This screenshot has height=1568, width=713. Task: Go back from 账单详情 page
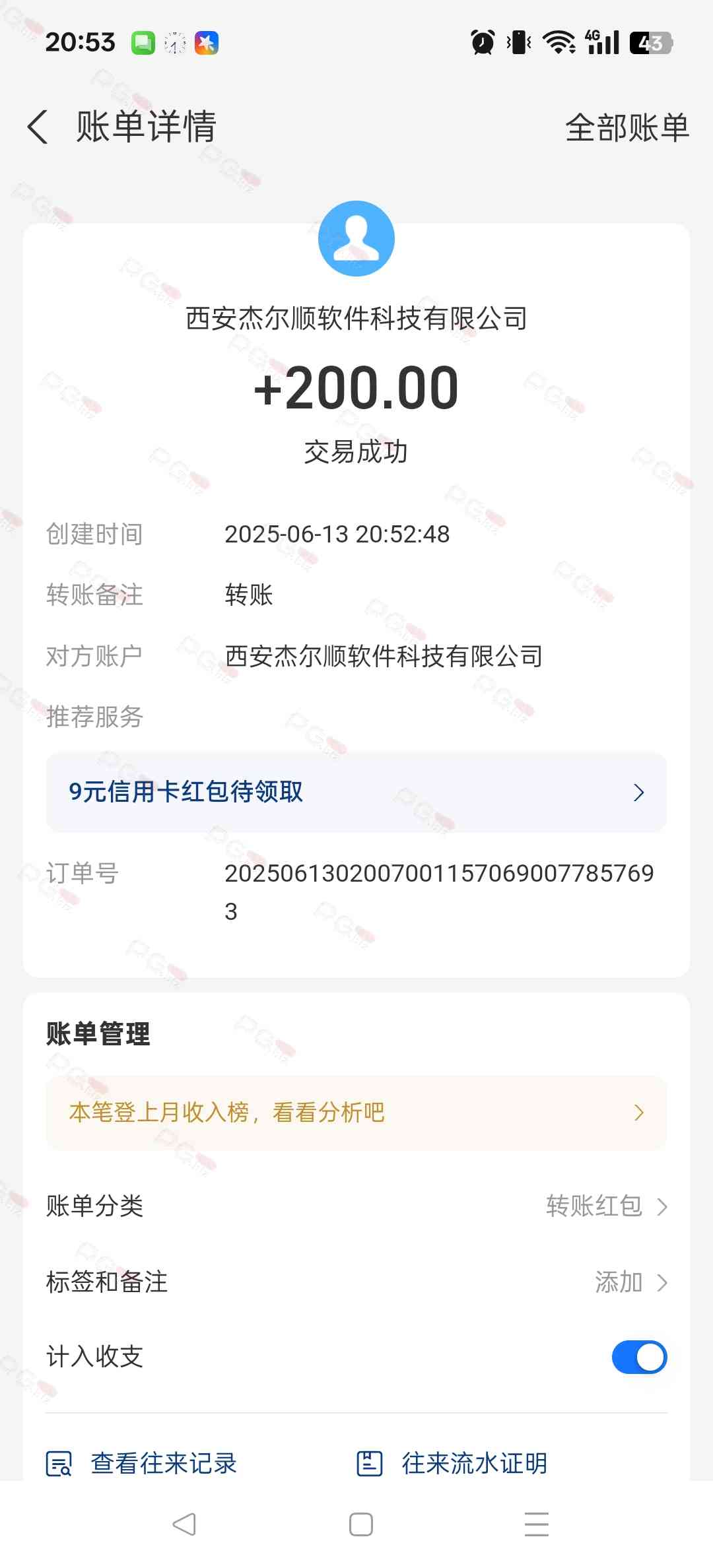pyautogui.click(x=38, y=127)
